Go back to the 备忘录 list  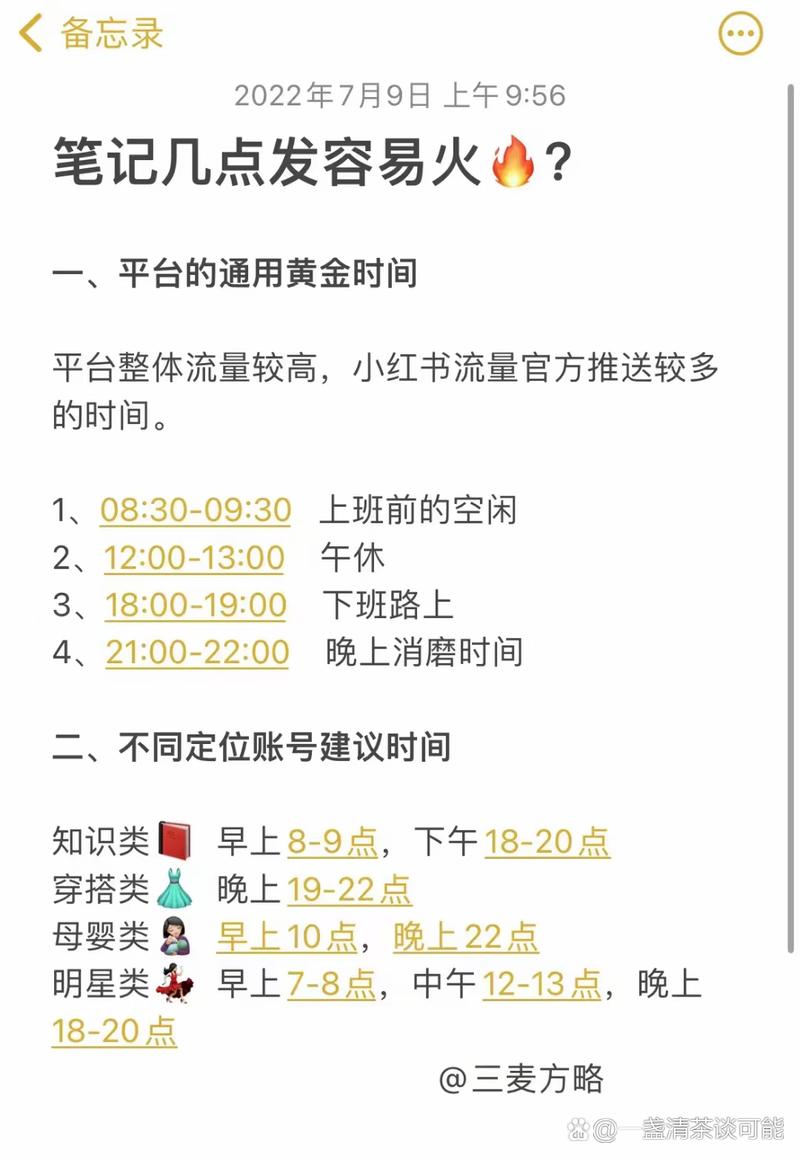[90, 33]
